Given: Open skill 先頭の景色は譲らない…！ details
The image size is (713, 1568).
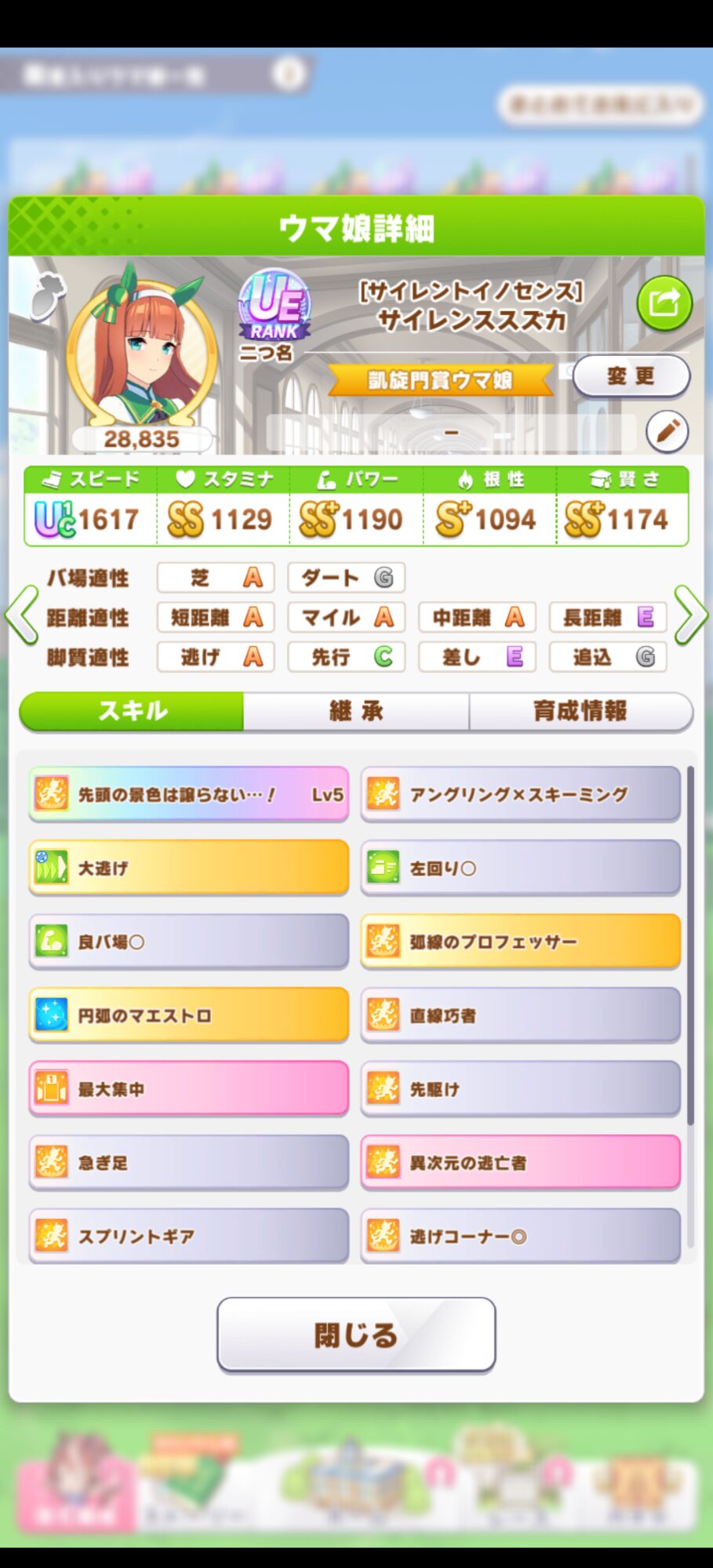Looking at the screenshot, I should tap(188, 794).
